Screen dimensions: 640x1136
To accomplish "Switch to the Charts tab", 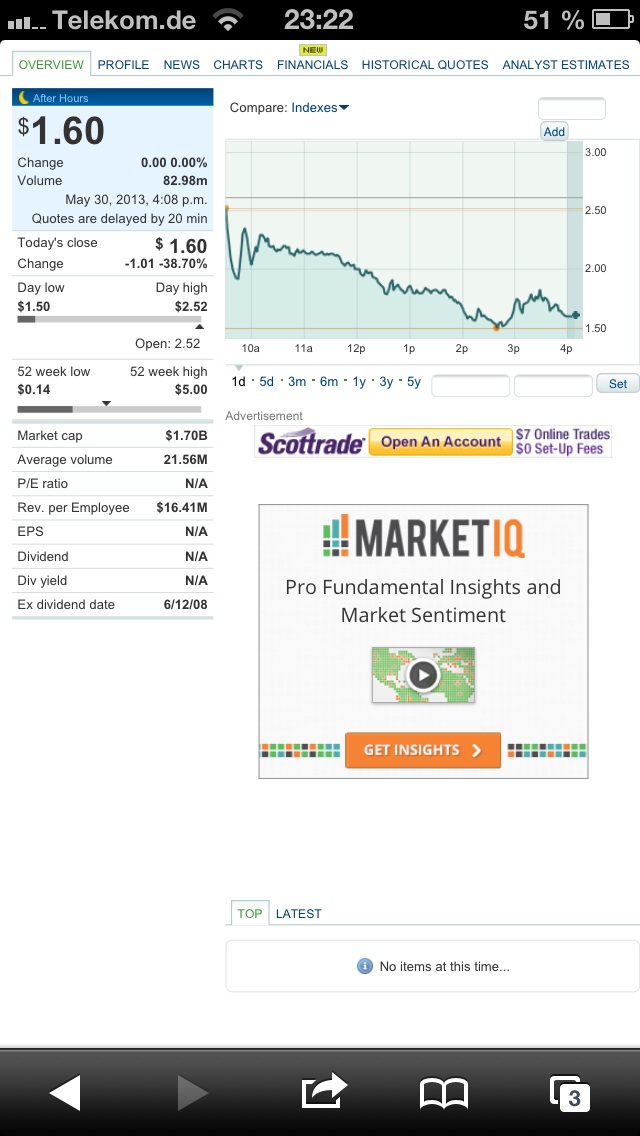I will click(238, 65).
